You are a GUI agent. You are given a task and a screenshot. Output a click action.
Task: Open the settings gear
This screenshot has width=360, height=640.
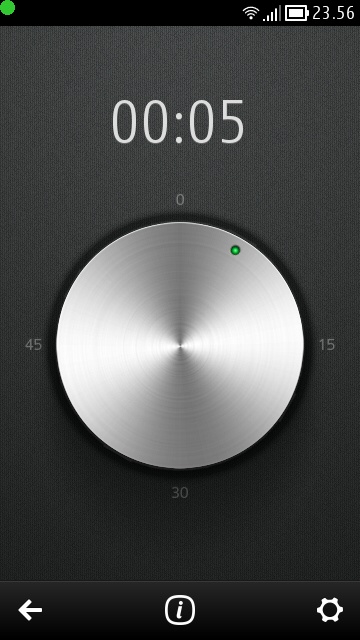[x=330, y=610]
